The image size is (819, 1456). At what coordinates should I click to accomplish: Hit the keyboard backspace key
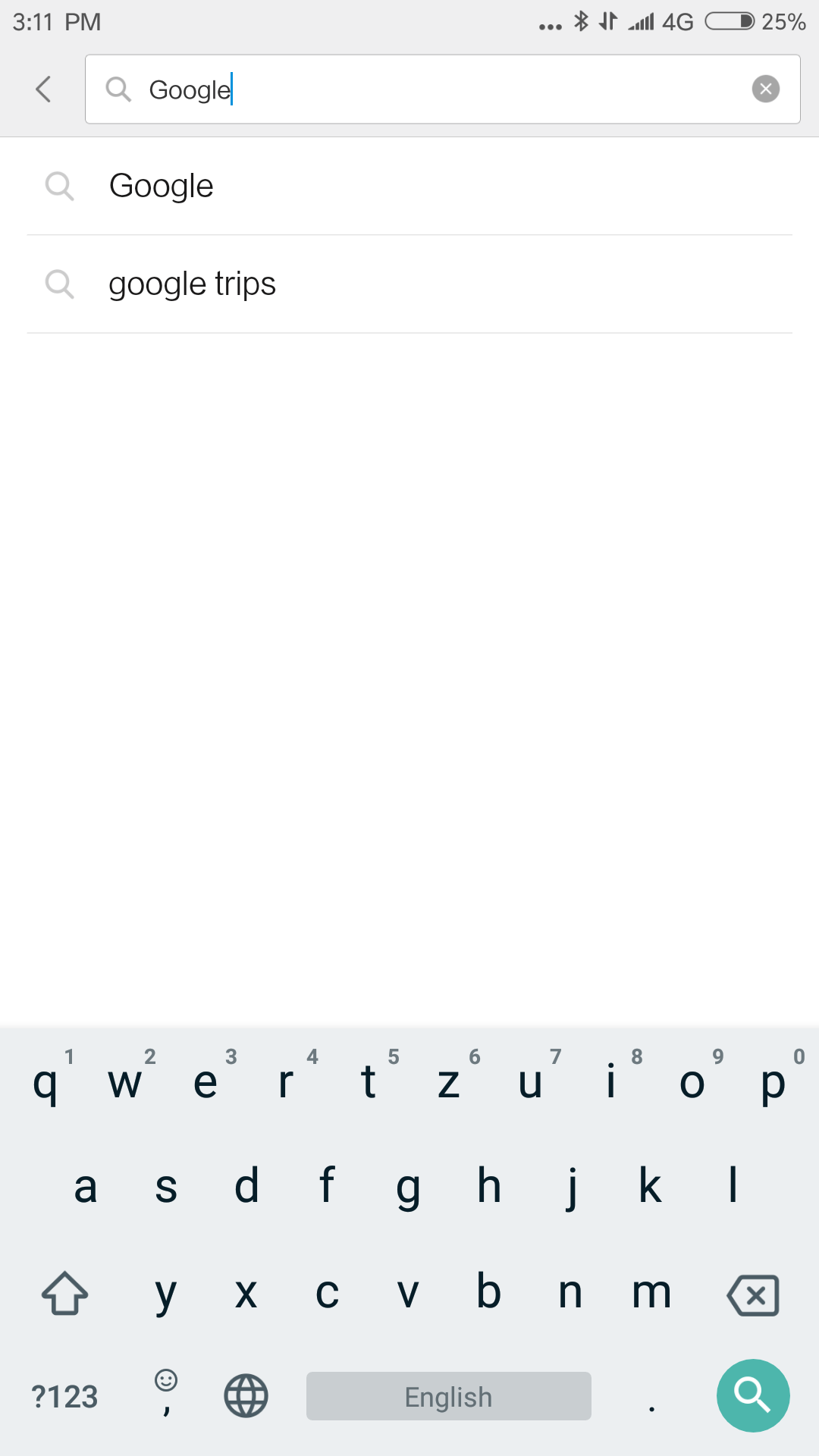pos(752,1294)
